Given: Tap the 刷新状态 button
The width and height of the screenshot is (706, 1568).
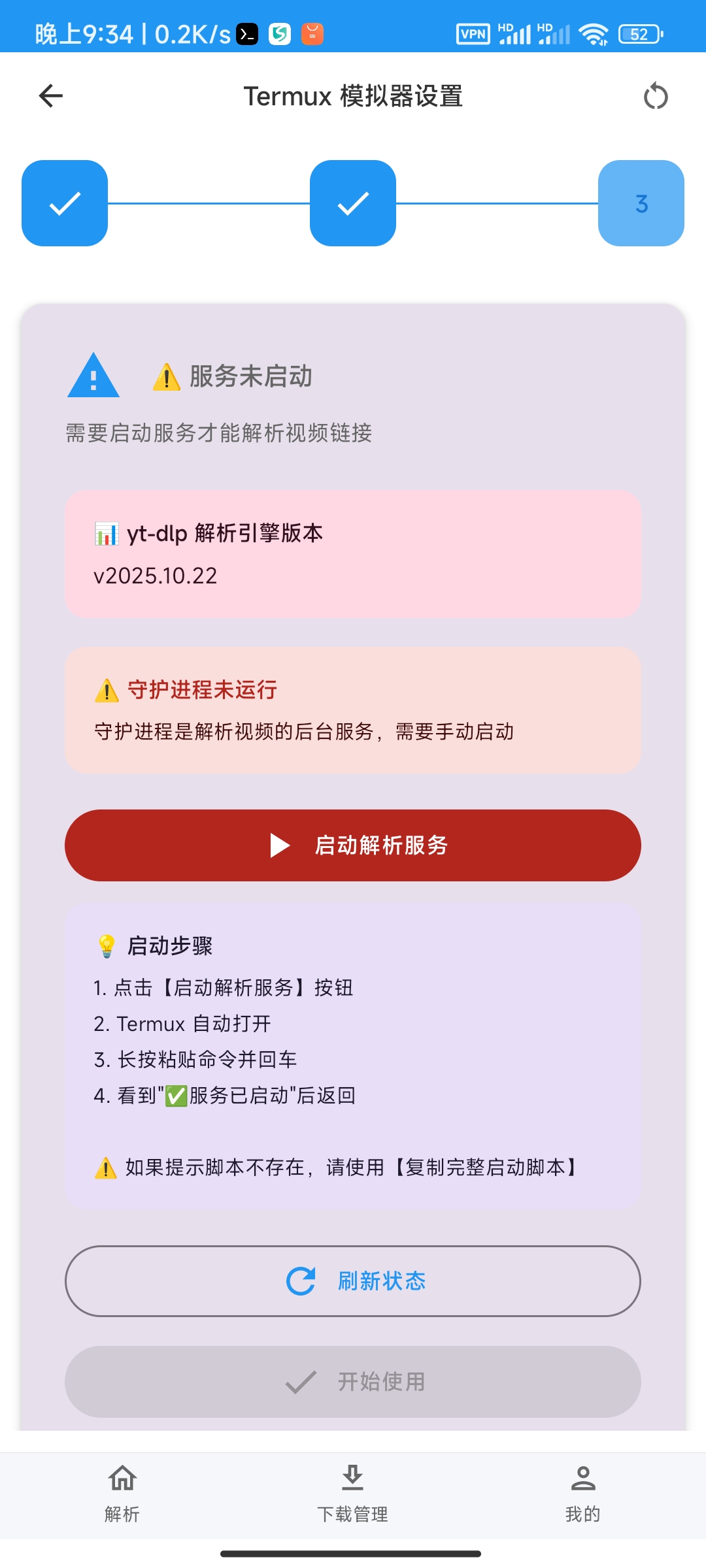Looking at the screenshot, I should point(353,1281).
